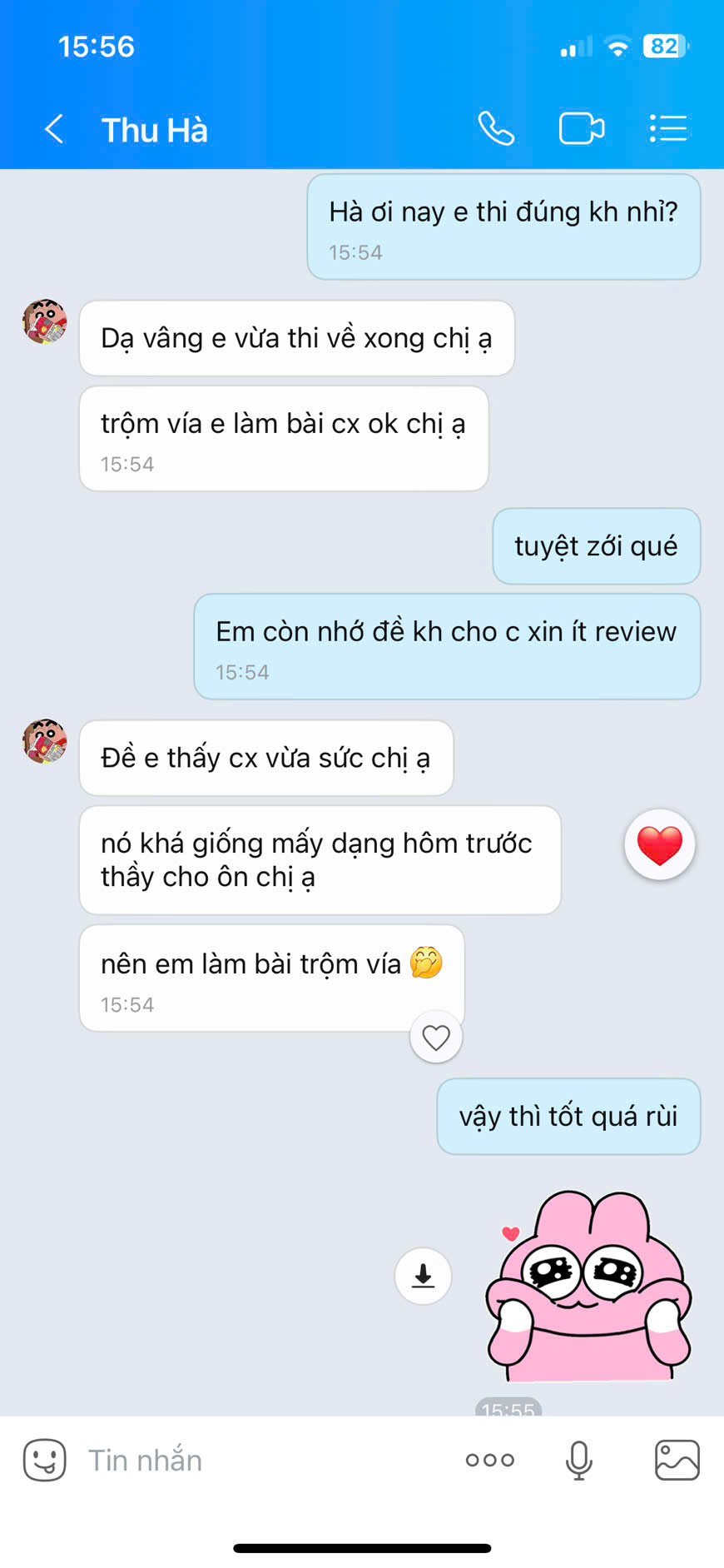Open Thu Hà's avatar beside "Dạ vâng" message

pos(45,322)
